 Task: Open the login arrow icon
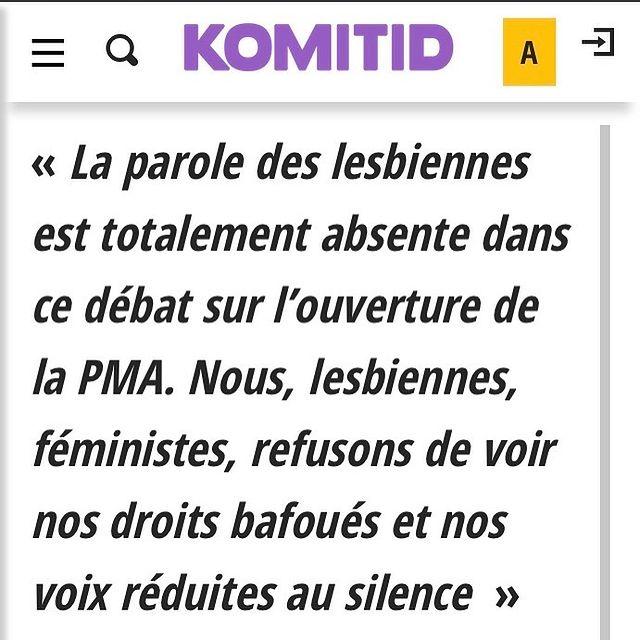pos(598,43)
